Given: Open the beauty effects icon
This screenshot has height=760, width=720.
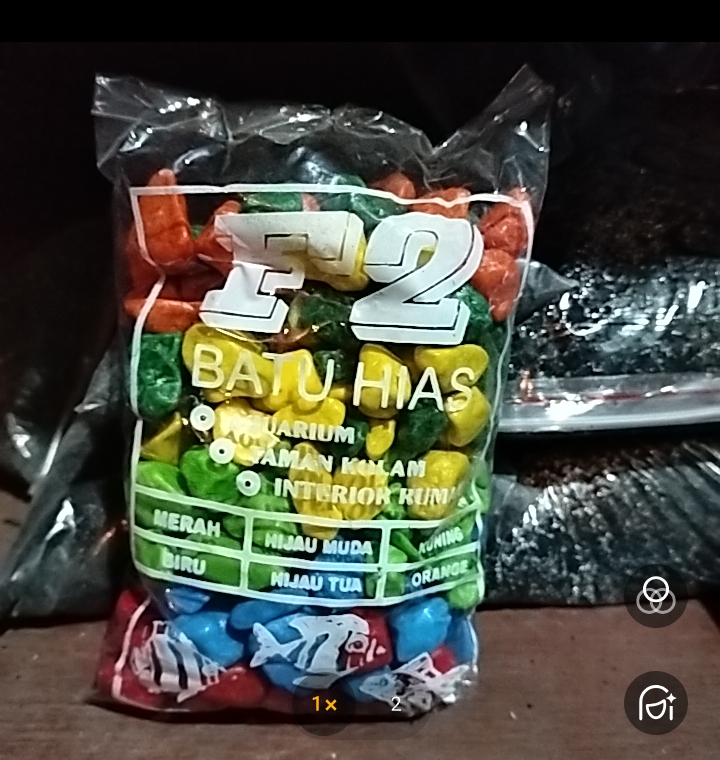Looking at the screenshot, I should point(656,702).
